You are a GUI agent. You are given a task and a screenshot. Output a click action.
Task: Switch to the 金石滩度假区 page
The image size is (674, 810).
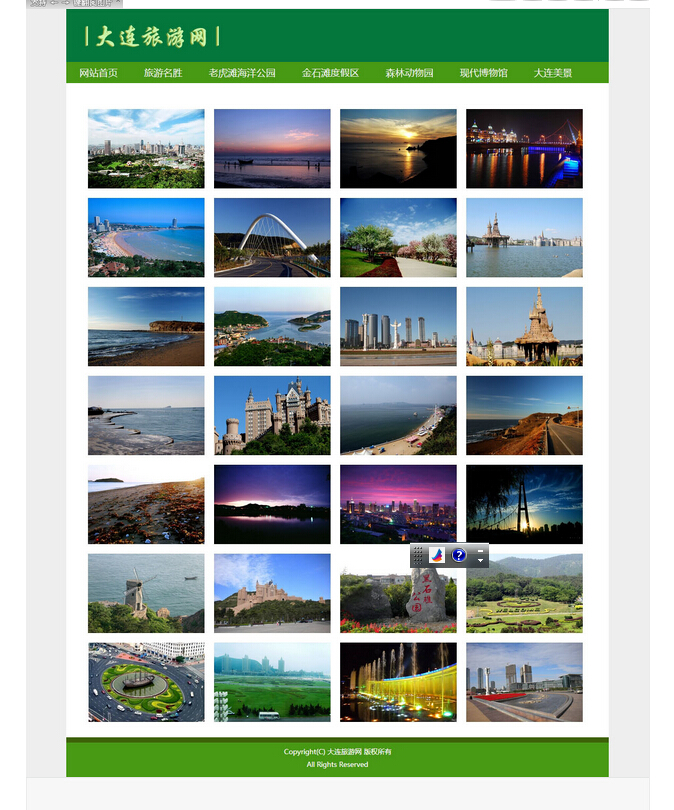click(330, 73)
